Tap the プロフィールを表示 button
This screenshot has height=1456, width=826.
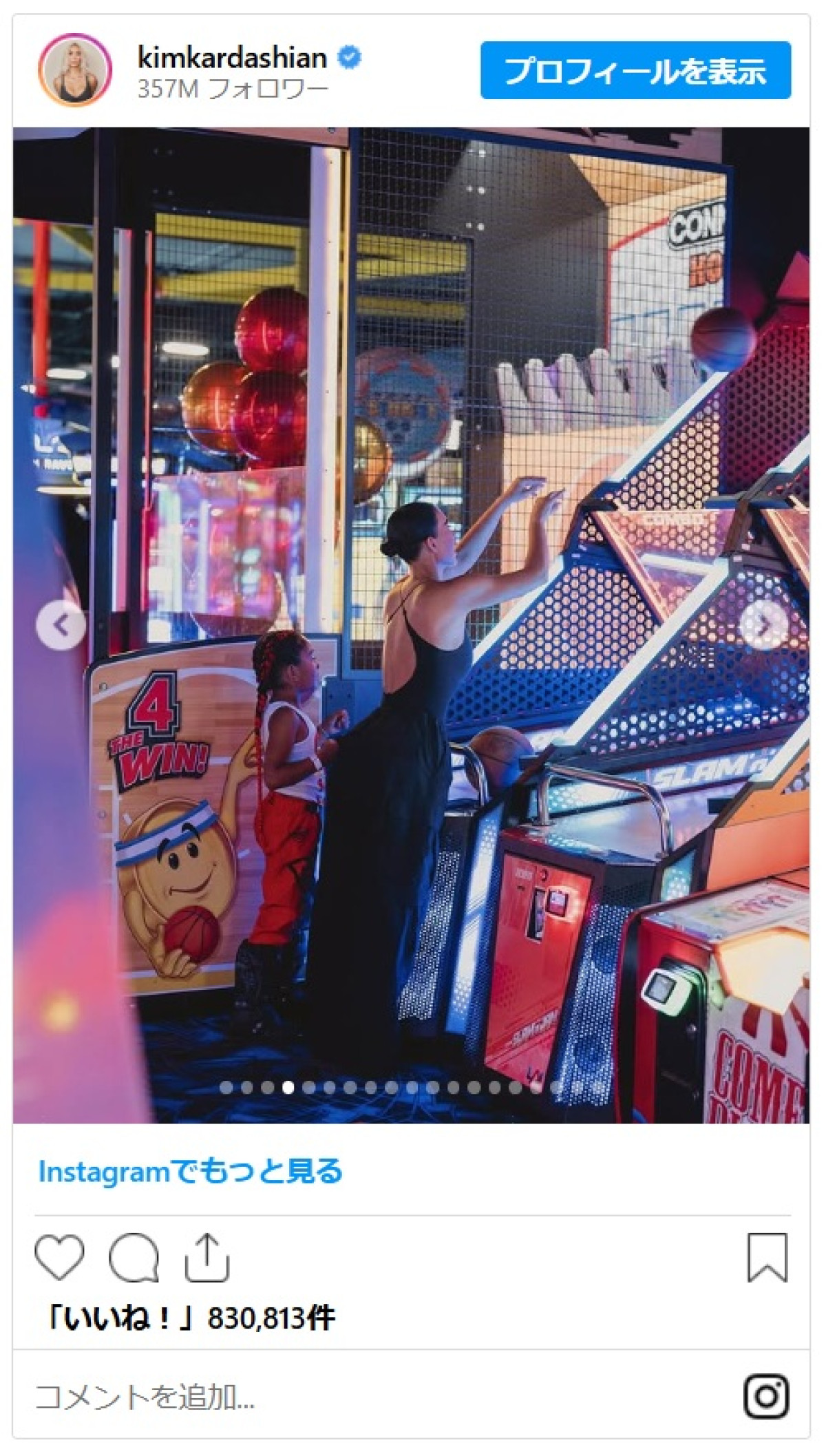pyautogui.click(x=635, y=70)
